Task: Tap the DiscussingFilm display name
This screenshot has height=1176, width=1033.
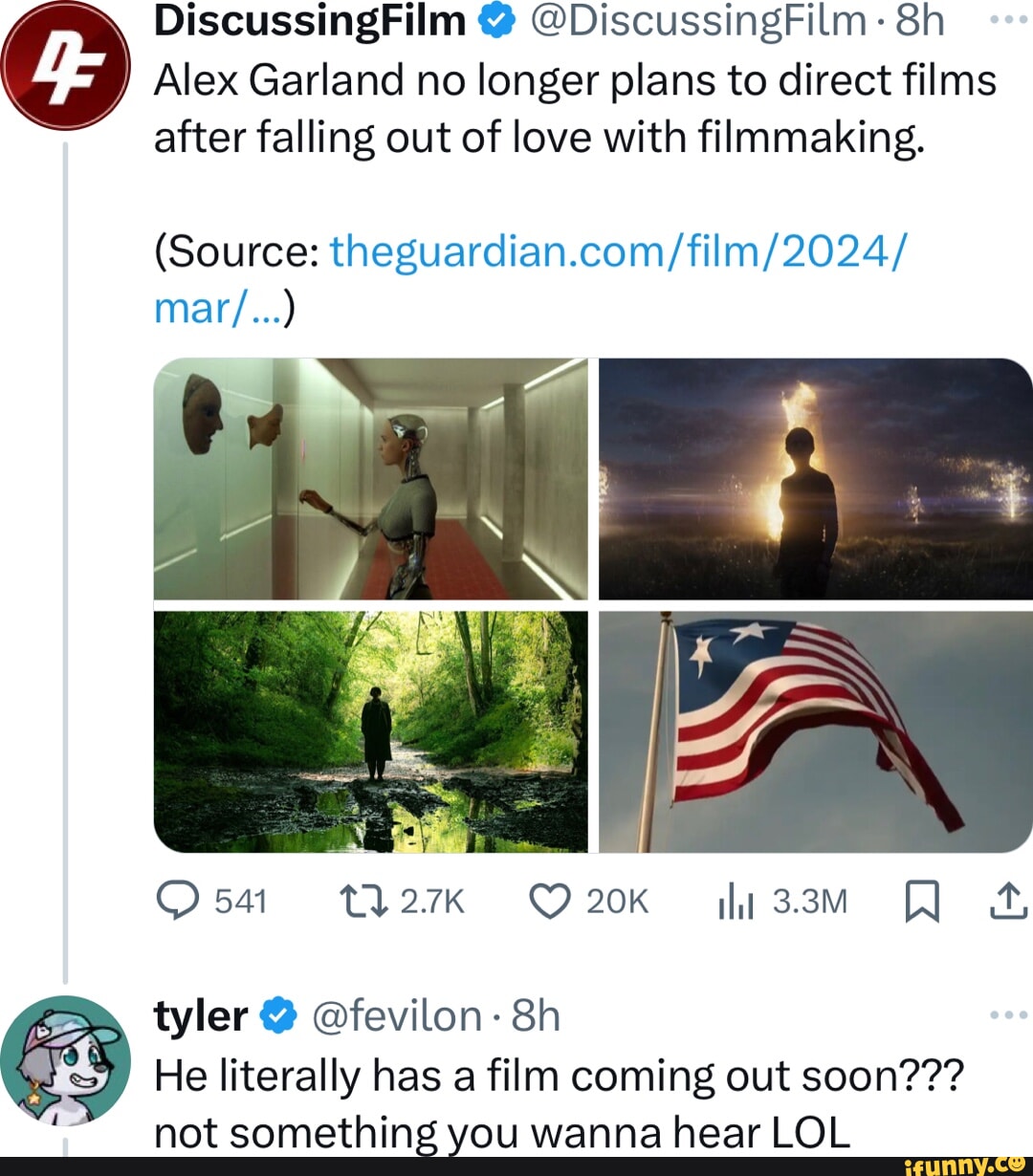Action: 310,21
